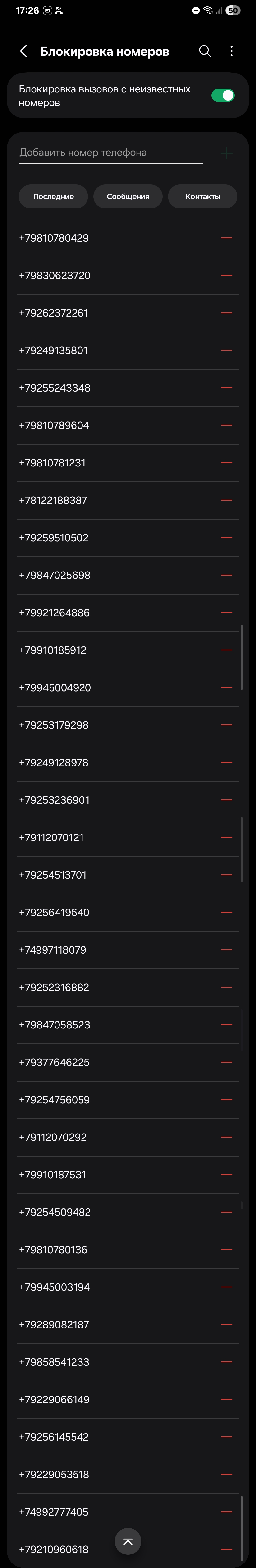Select the Контакты chip
This screenshot has height=1568, width=256.
coord(202,197)
